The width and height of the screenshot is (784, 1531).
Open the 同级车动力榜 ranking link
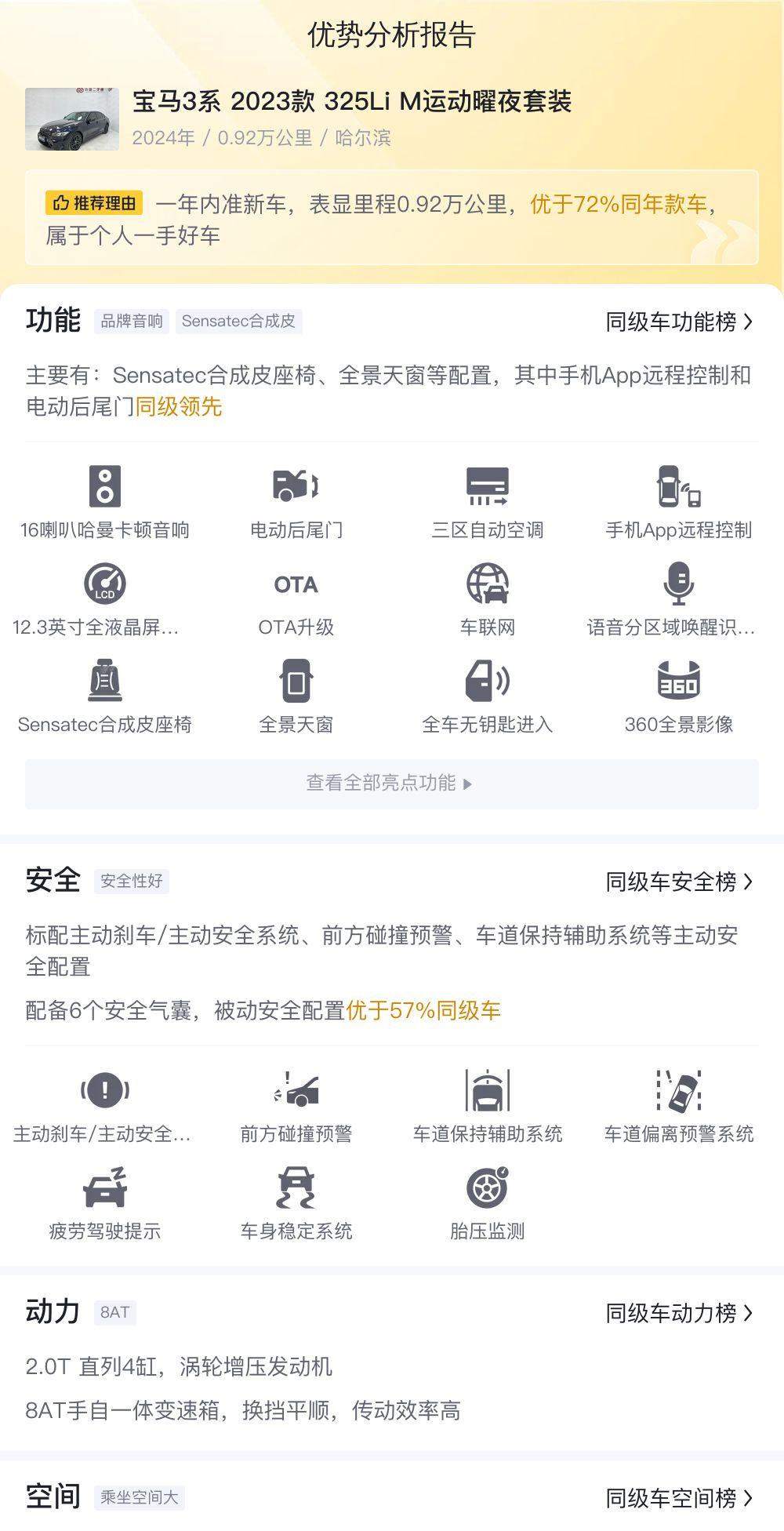679,1313
